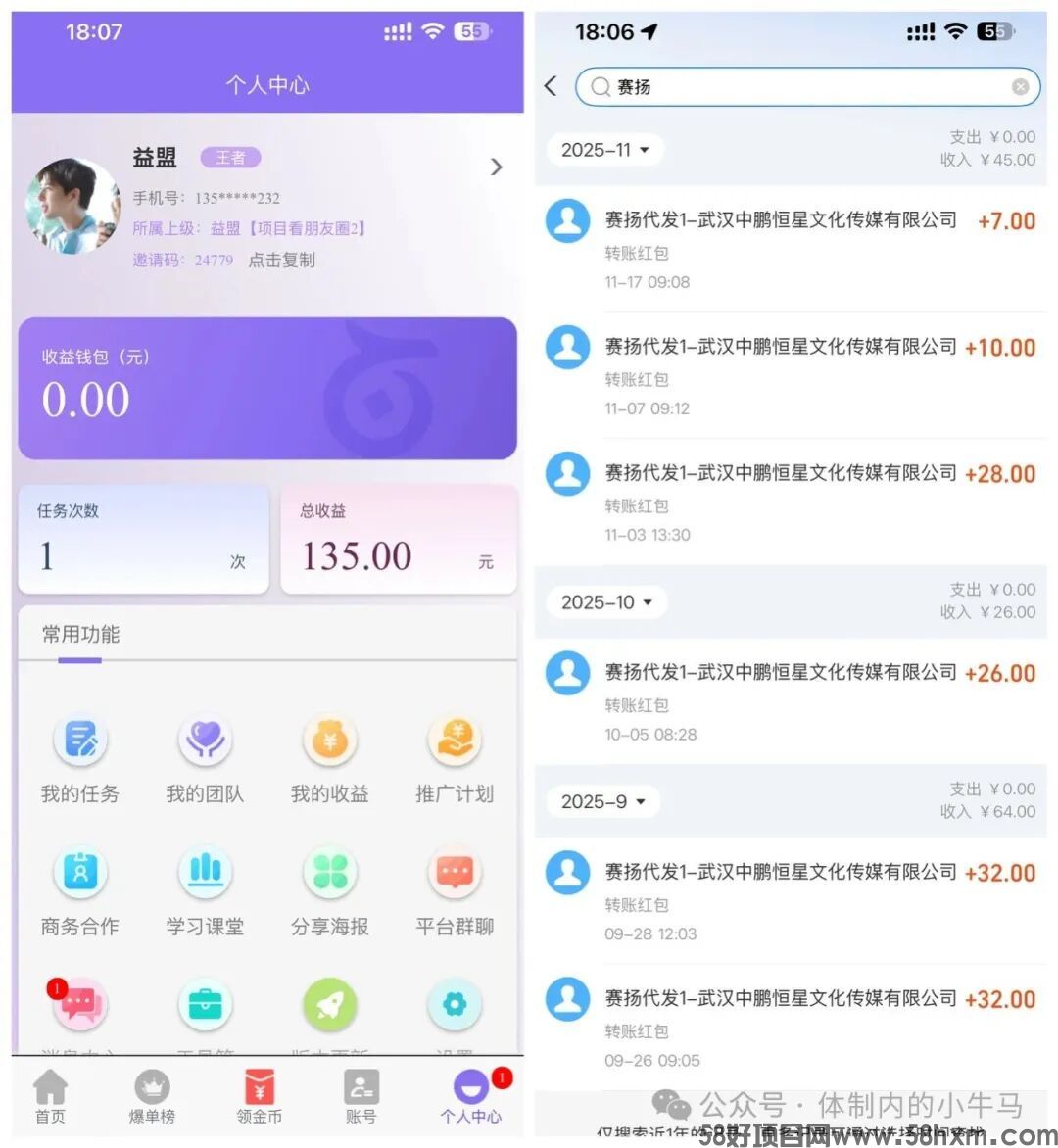Select the 我的团队 (My Team) icon
1058x1148 pixels.
point(205,741)
